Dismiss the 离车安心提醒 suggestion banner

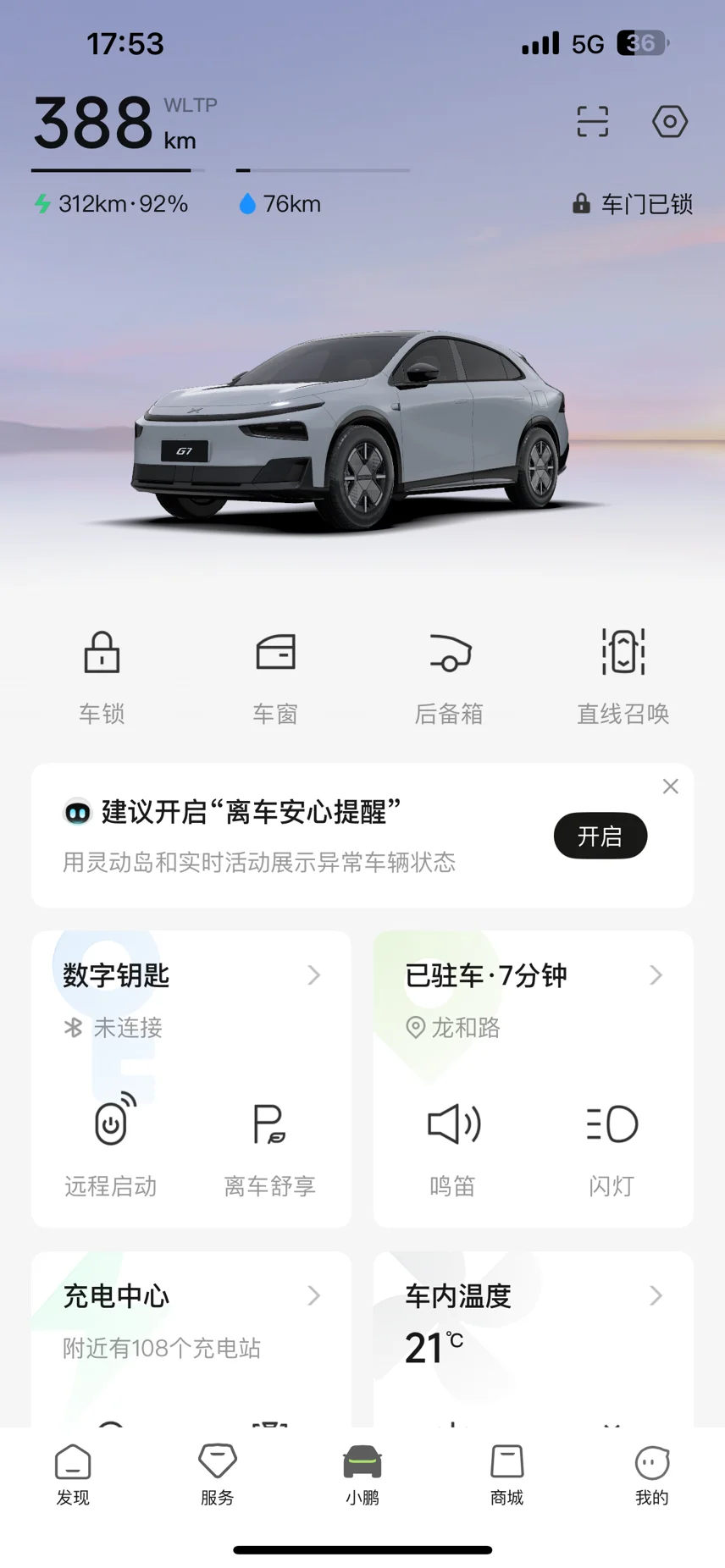670,787
